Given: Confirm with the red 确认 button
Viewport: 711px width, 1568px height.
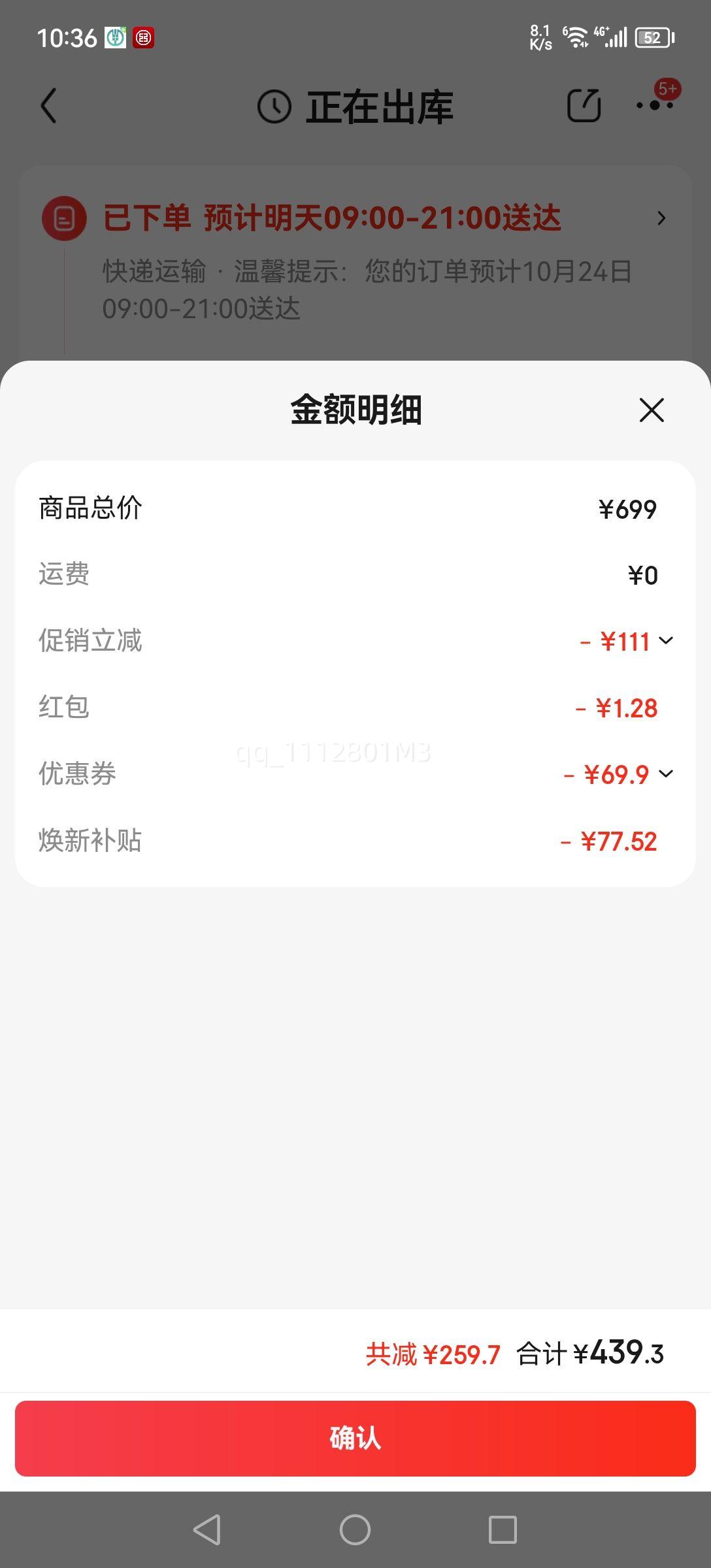Looking at the screenshot, I should 355,1438.
